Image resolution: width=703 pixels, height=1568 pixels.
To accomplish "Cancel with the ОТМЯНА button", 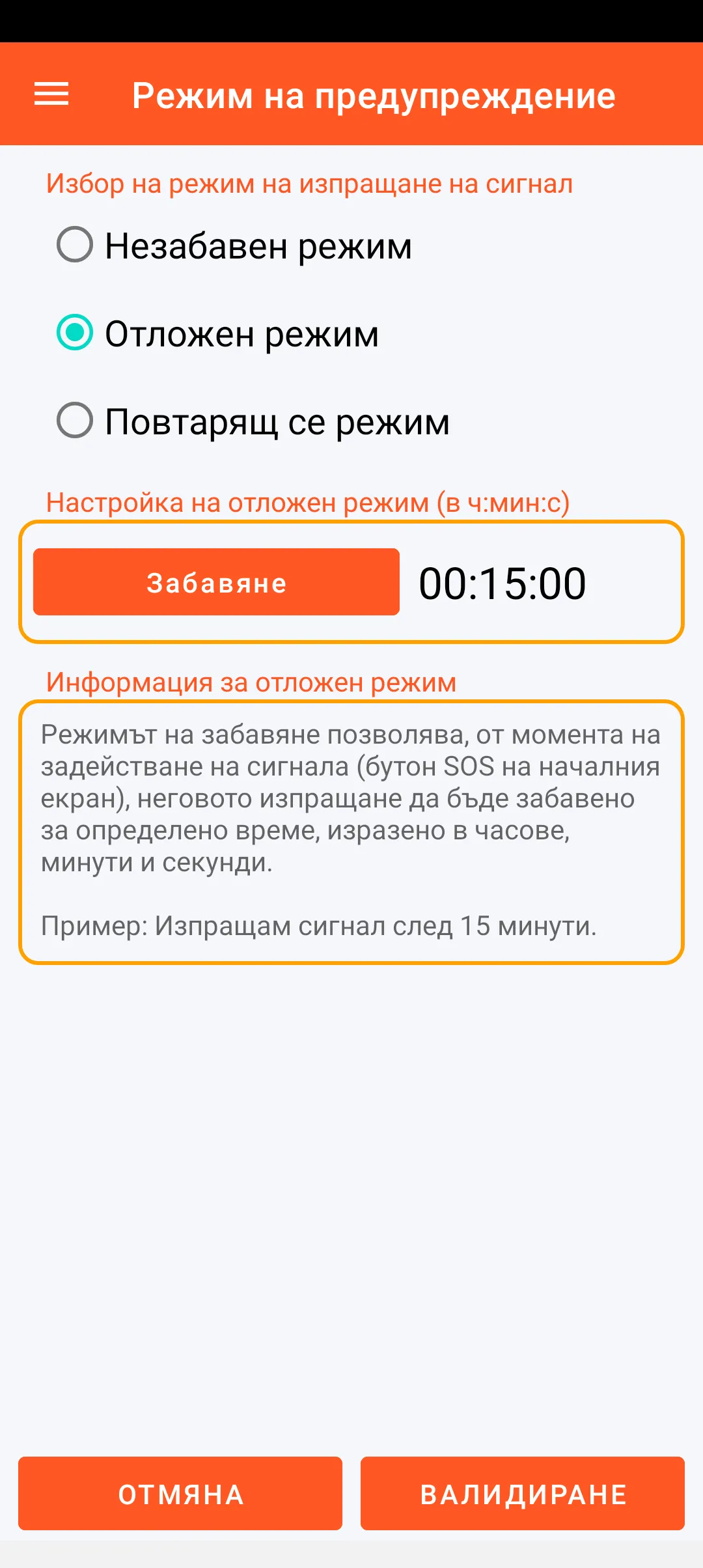I will point(180,1494).
